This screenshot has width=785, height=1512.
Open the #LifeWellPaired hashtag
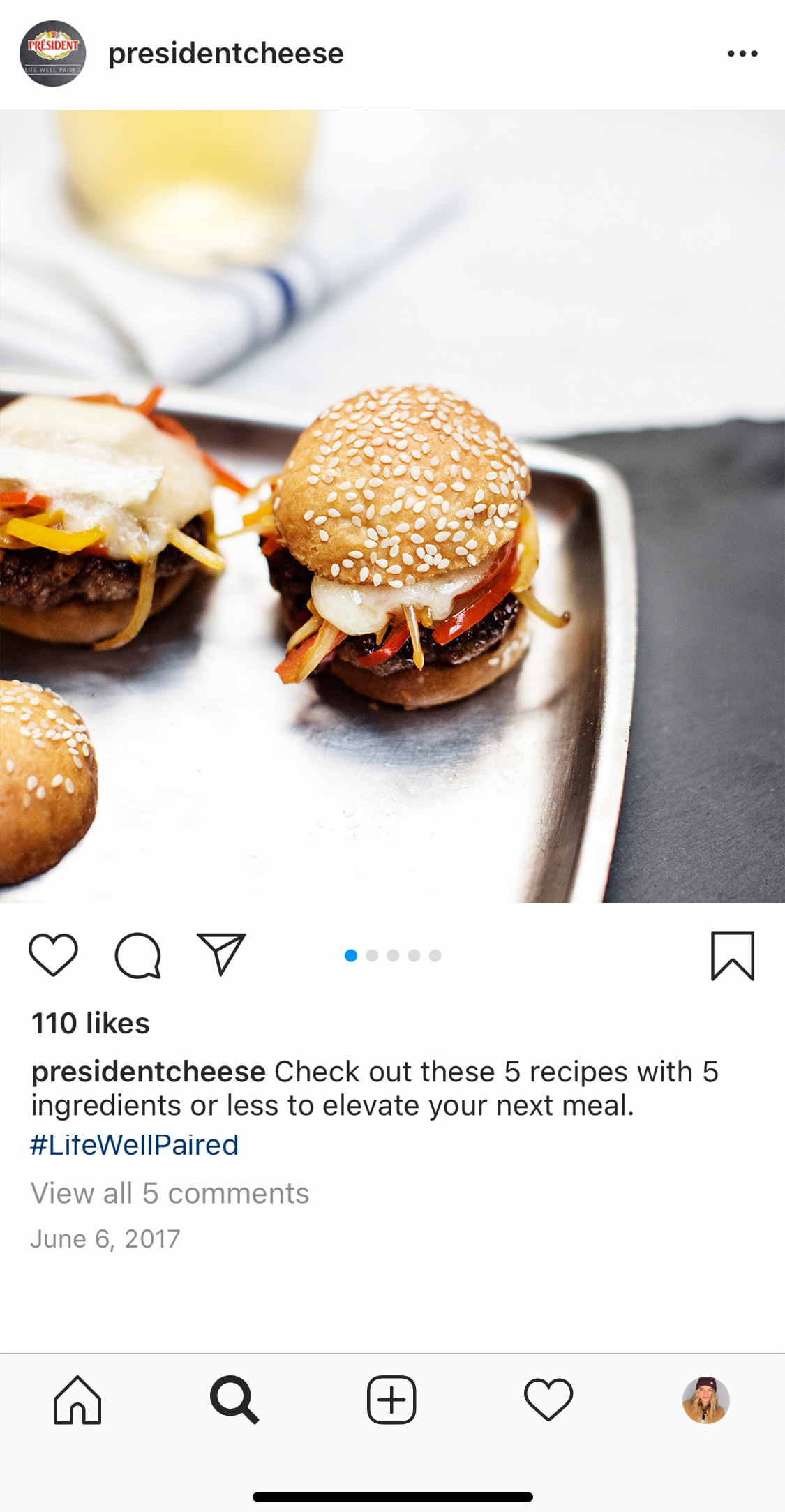coord(134,1145)
